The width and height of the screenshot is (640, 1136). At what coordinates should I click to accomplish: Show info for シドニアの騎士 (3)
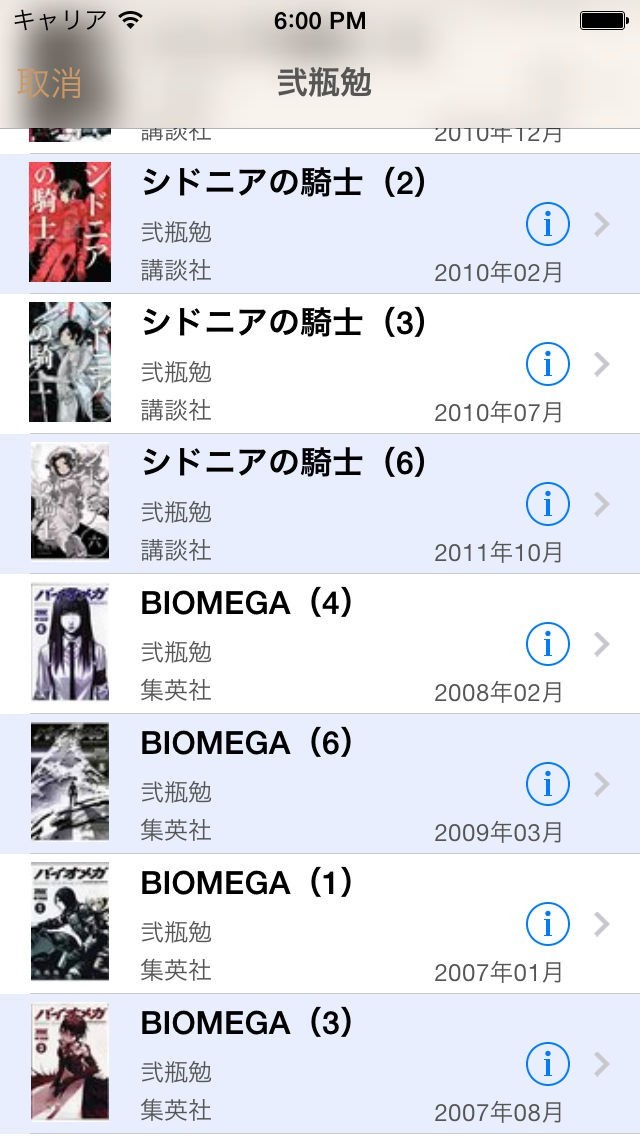click(x=547, y=366)
